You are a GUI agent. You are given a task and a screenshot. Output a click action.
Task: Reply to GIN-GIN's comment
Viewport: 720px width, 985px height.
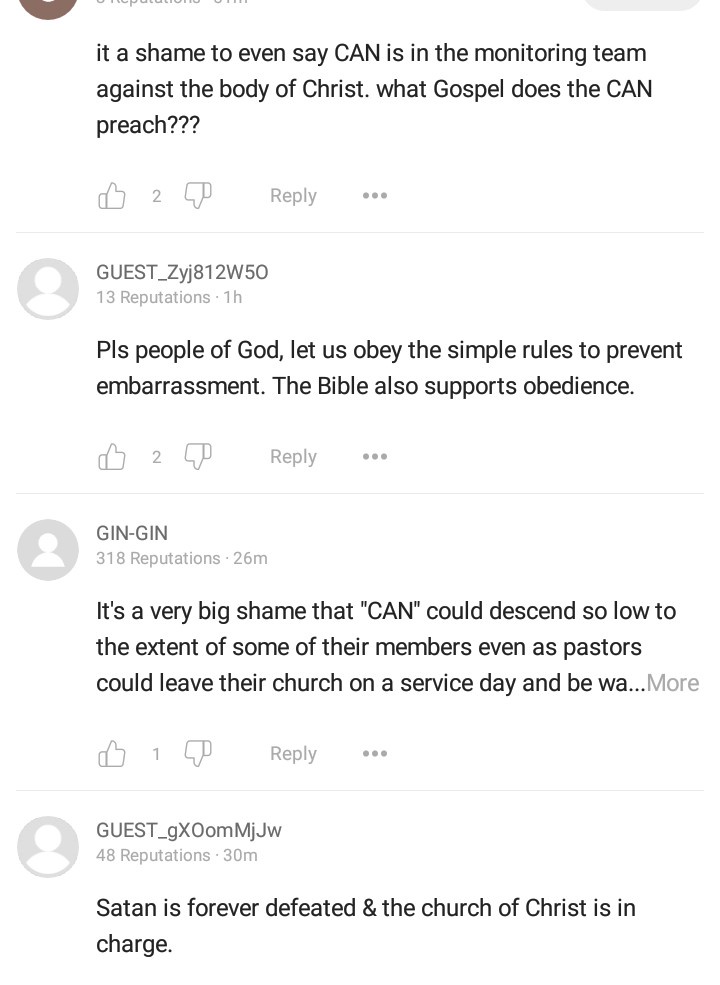click(293, 754)
